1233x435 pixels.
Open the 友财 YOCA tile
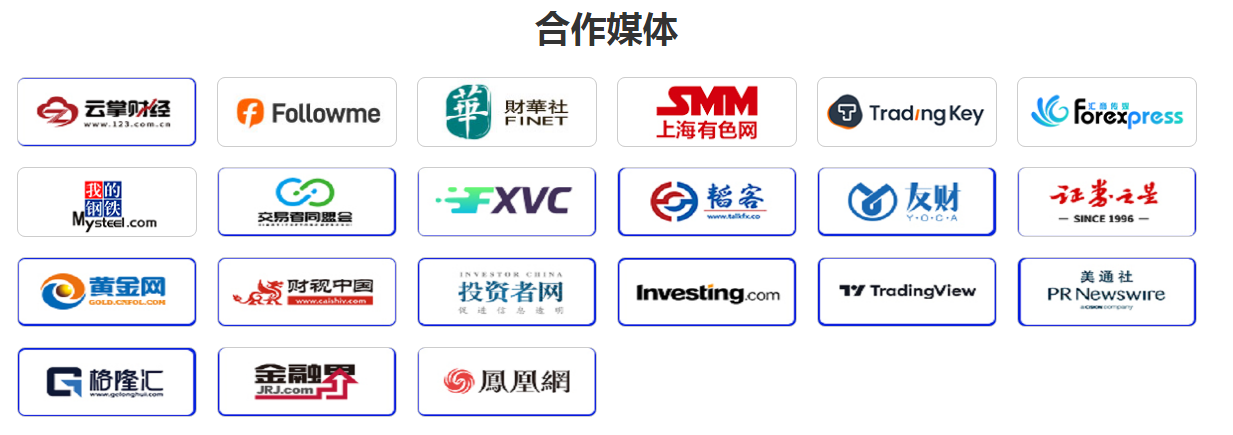tap(907, 202)
